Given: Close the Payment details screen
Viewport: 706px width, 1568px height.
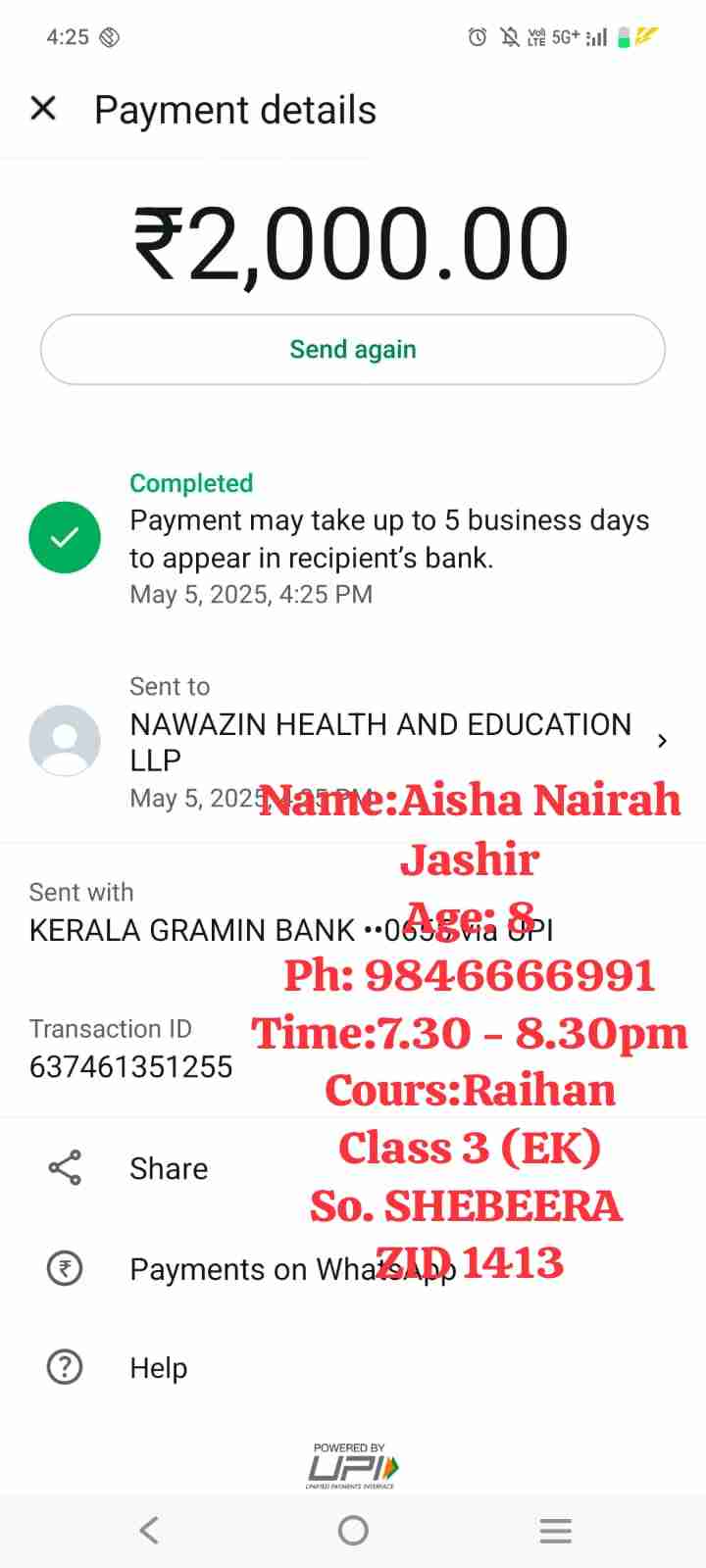Looking at the screenshot, I should coord(43,109).
